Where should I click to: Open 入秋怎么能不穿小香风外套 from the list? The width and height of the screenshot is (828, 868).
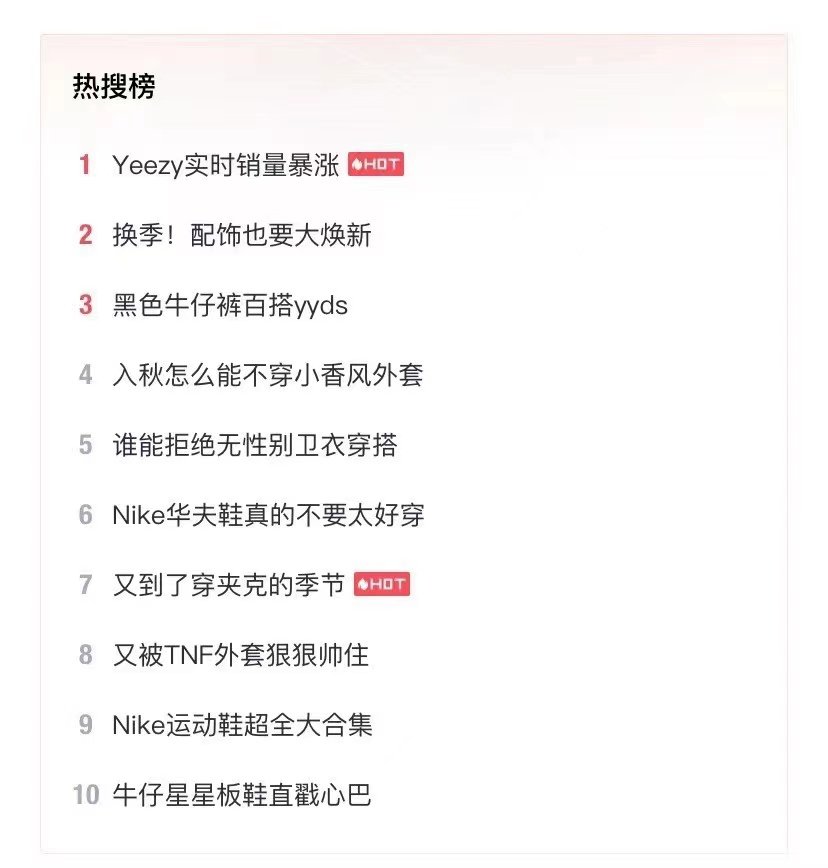click(268, 375)
